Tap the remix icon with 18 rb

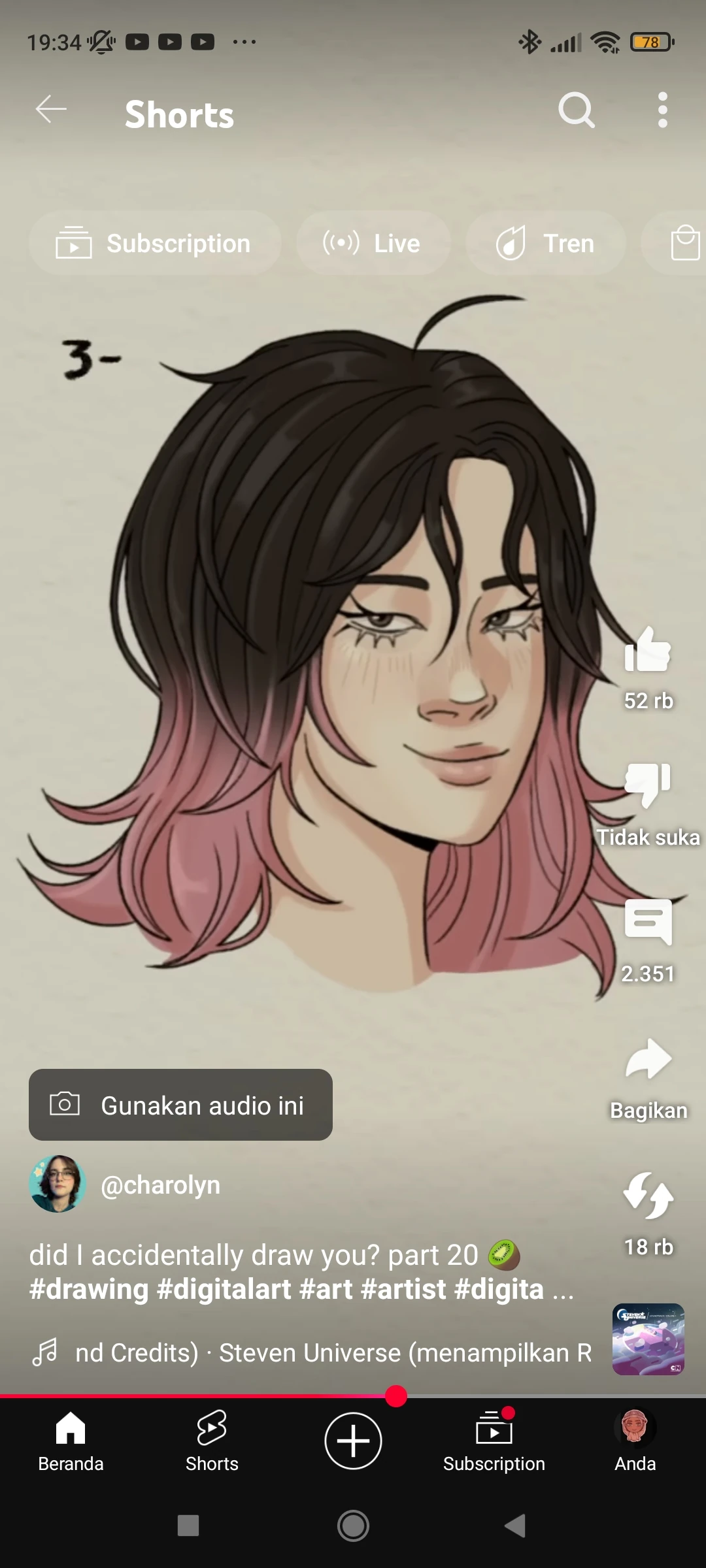point(648,1196)
